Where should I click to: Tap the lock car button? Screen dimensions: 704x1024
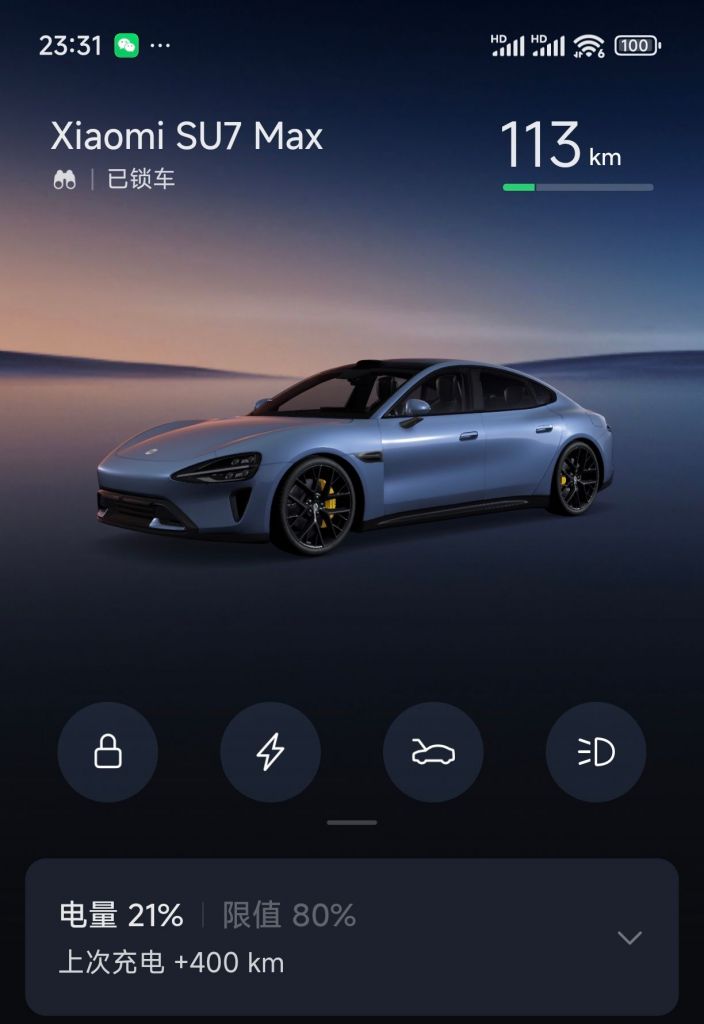coord(108,752)
